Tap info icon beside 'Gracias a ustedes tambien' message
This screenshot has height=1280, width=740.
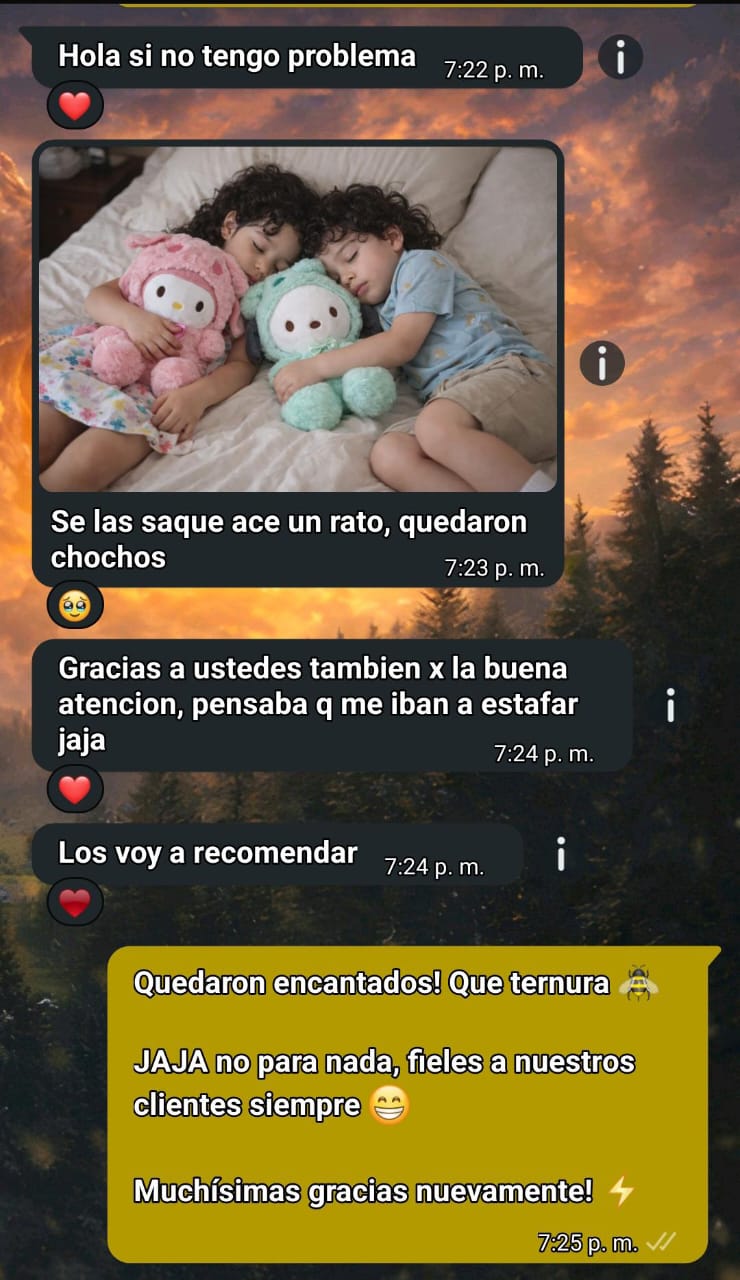[x=670, y=707]
